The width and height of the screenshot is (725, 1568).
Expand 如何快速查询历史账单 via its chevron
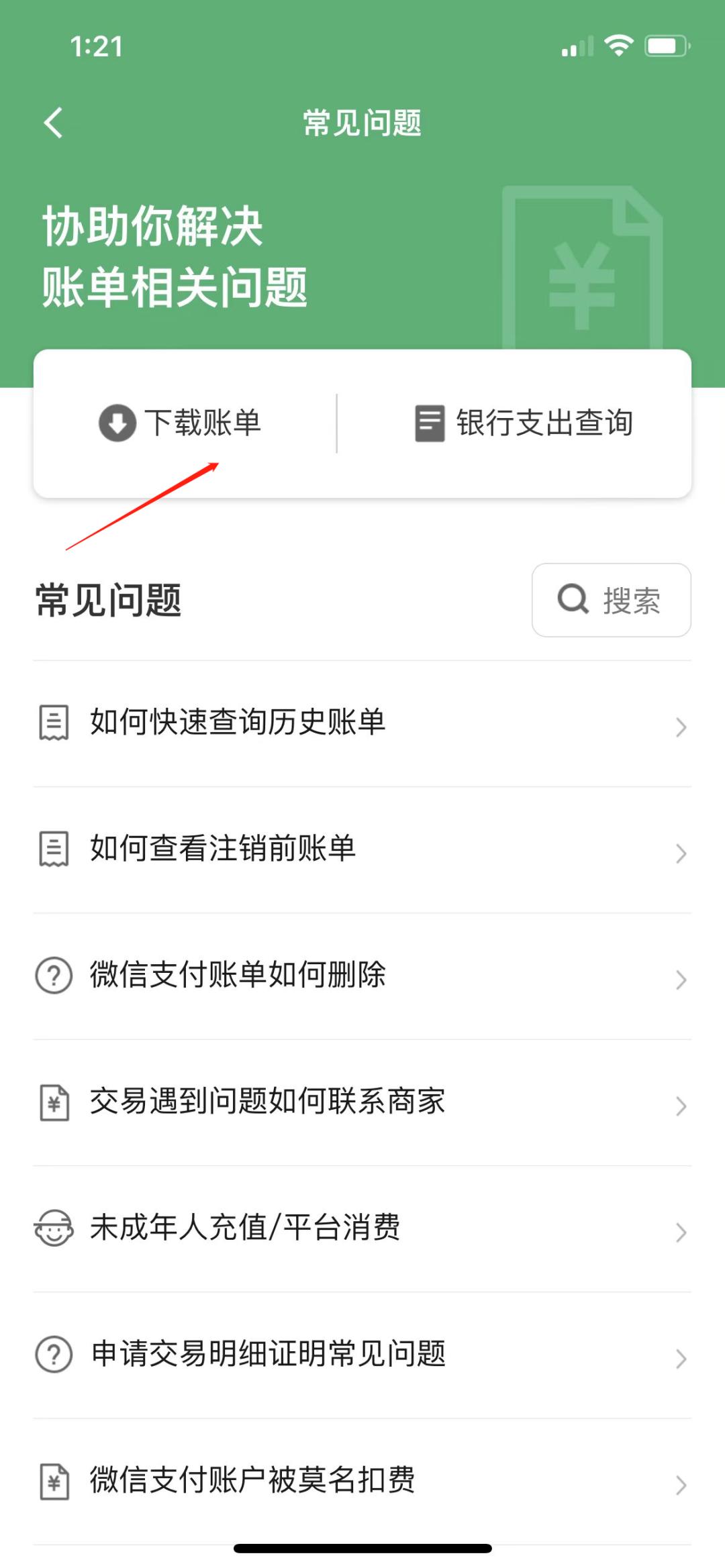click(x=681, y=727)
